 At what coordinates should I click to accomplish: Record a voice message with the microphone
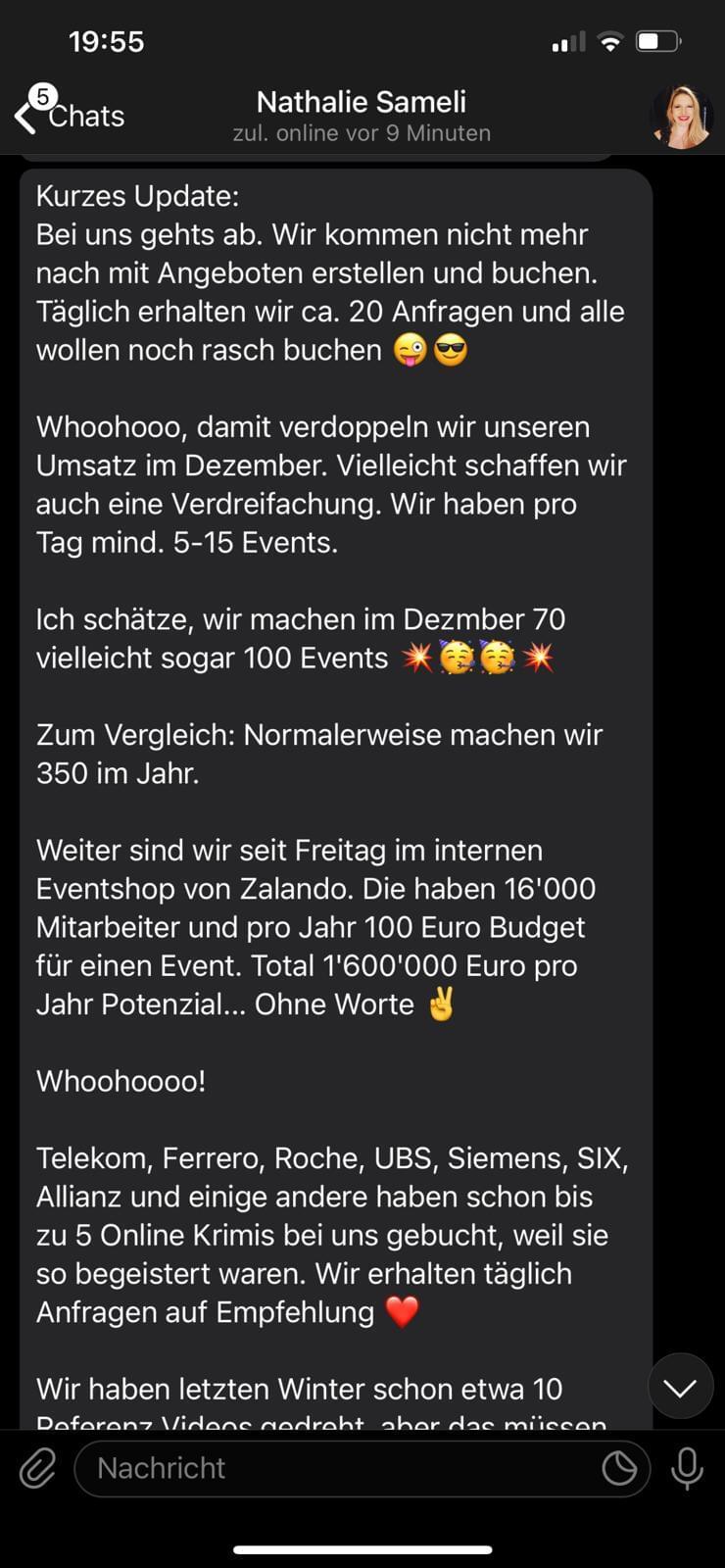click(687, 1468)
